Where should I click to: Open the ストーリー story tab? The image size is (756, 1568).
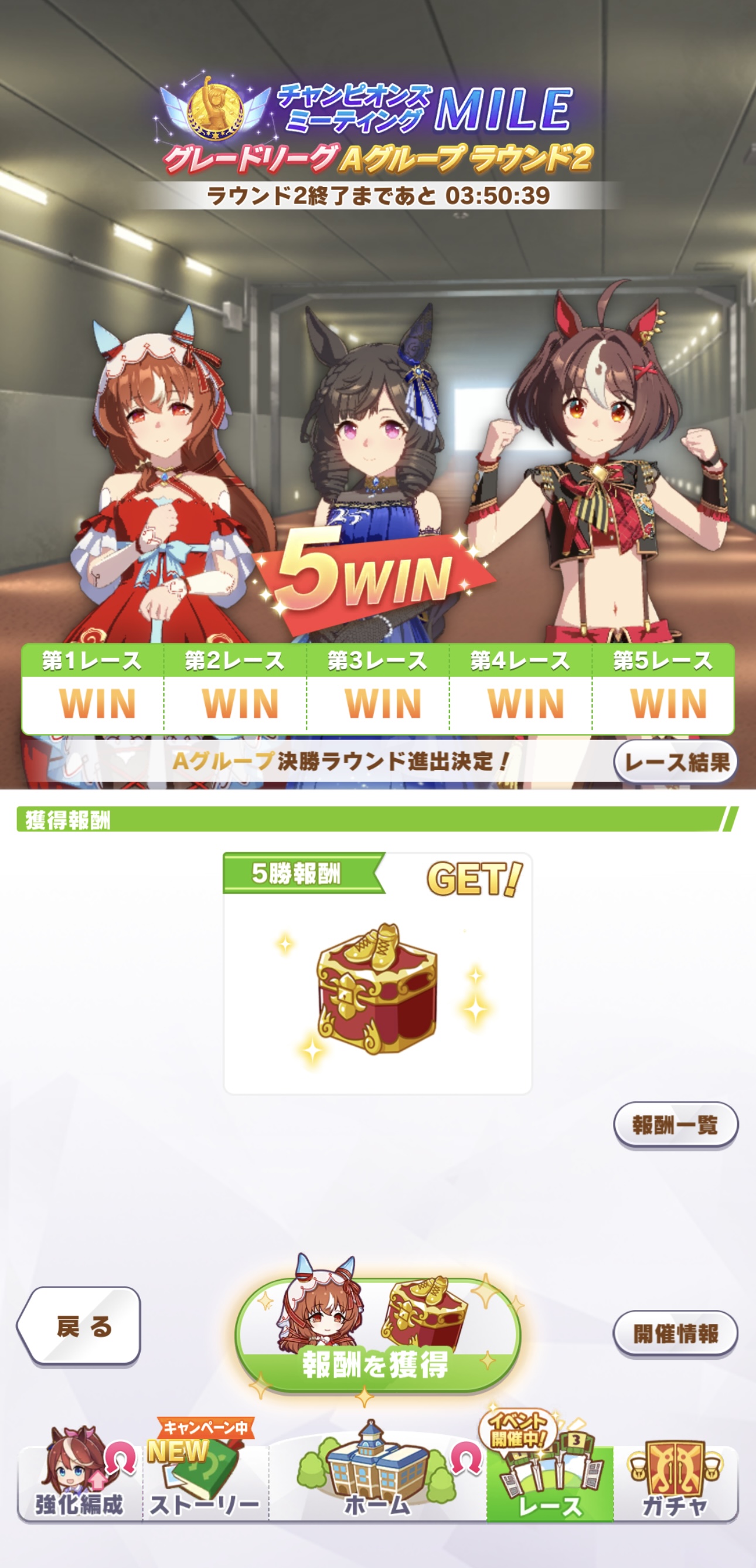(x=205, y=1482)
